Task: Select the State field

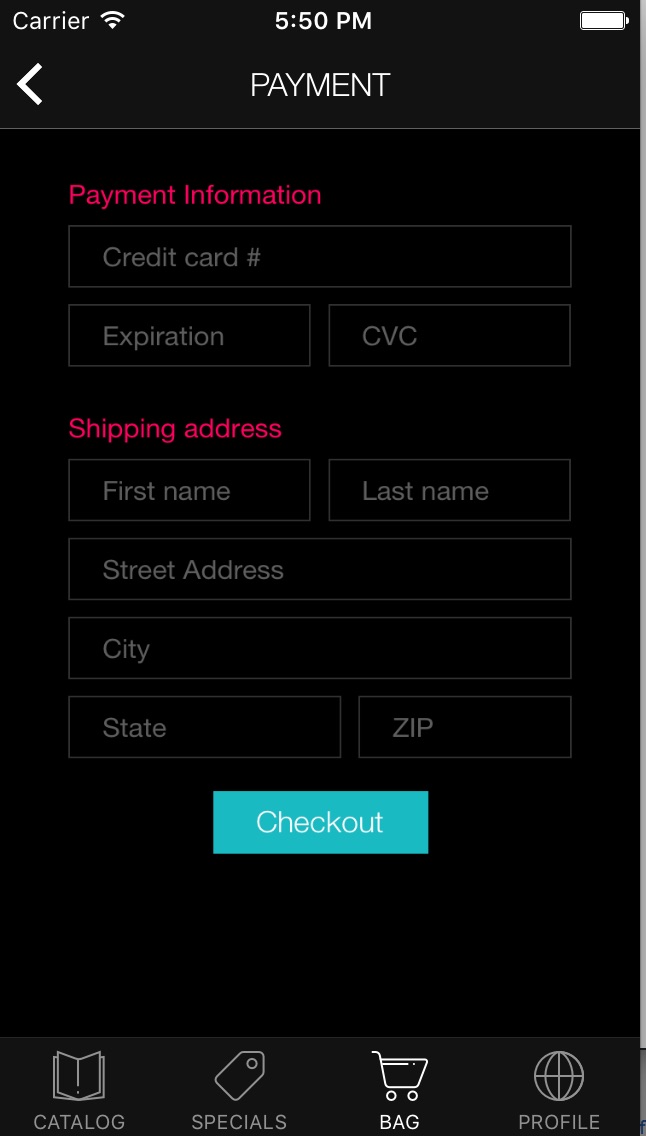Action: click(204, 727)
